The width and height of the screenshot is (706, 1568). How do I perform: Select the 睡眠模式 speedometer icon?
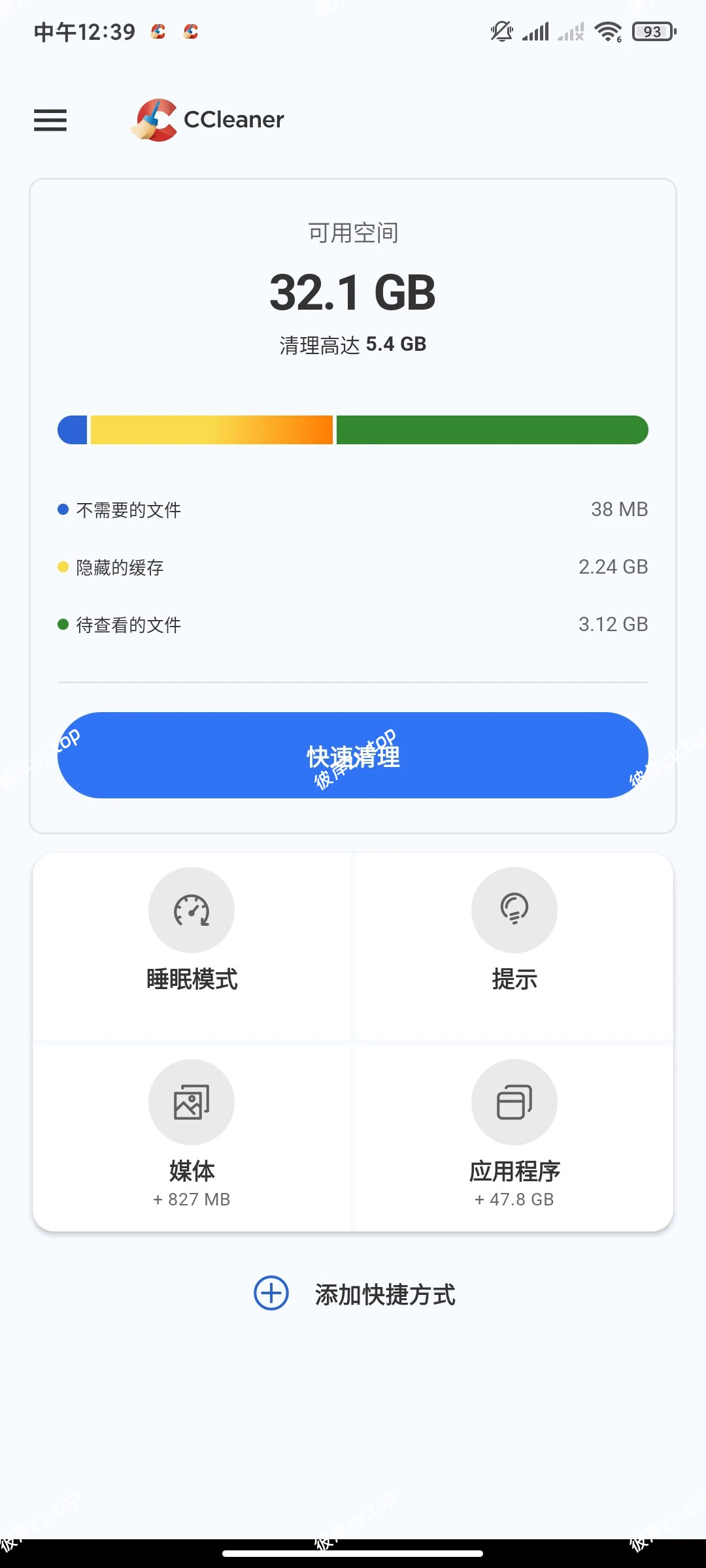click(191, 910)
